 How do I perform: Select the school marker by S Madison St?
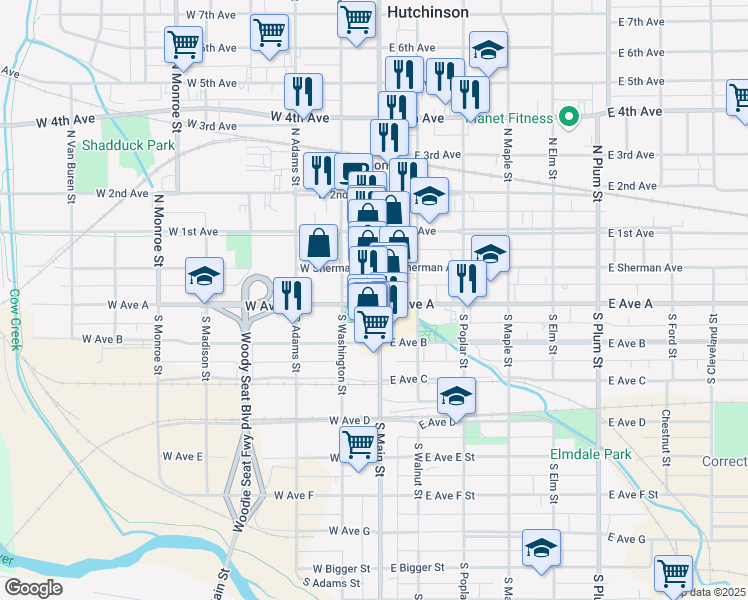click(x=204, y=279)
